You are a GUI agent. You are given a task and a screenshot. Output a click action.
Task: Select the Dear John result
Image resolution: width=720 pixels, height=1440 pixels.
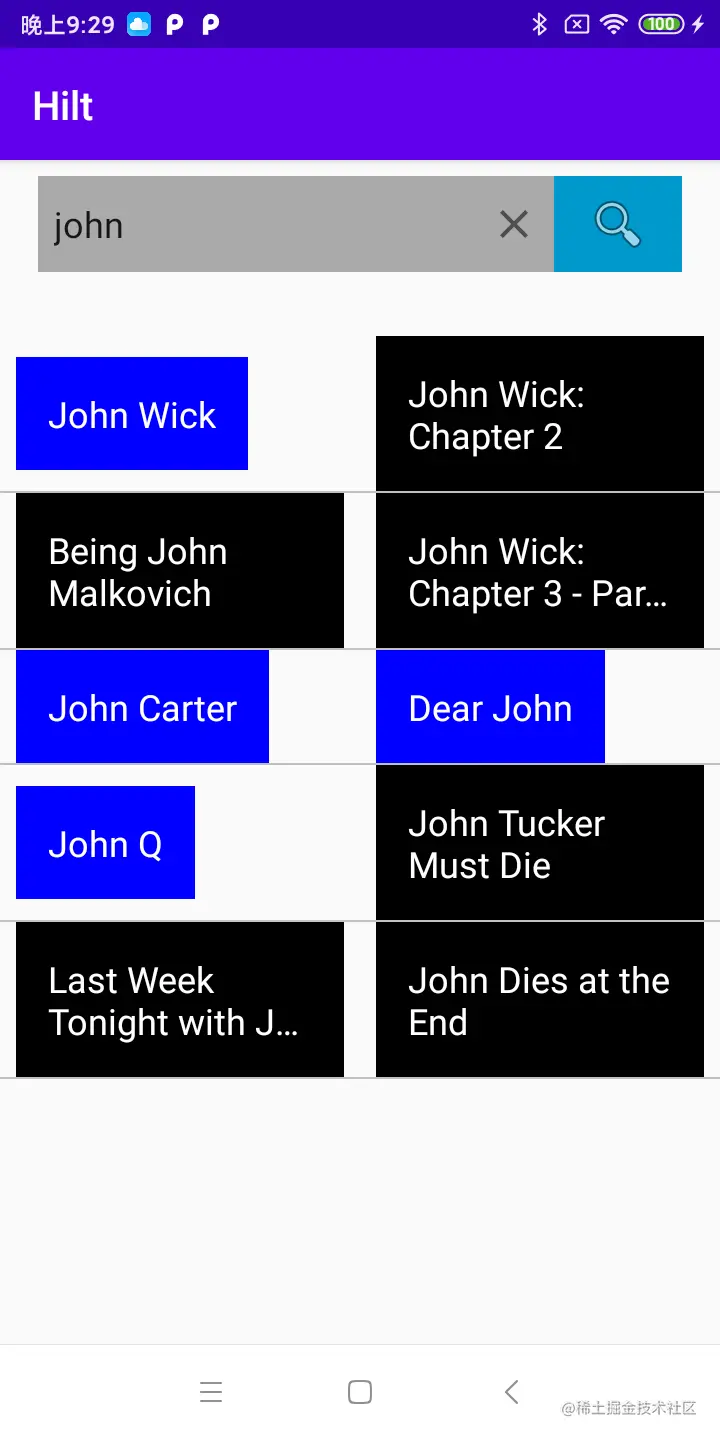click(490, 707)
